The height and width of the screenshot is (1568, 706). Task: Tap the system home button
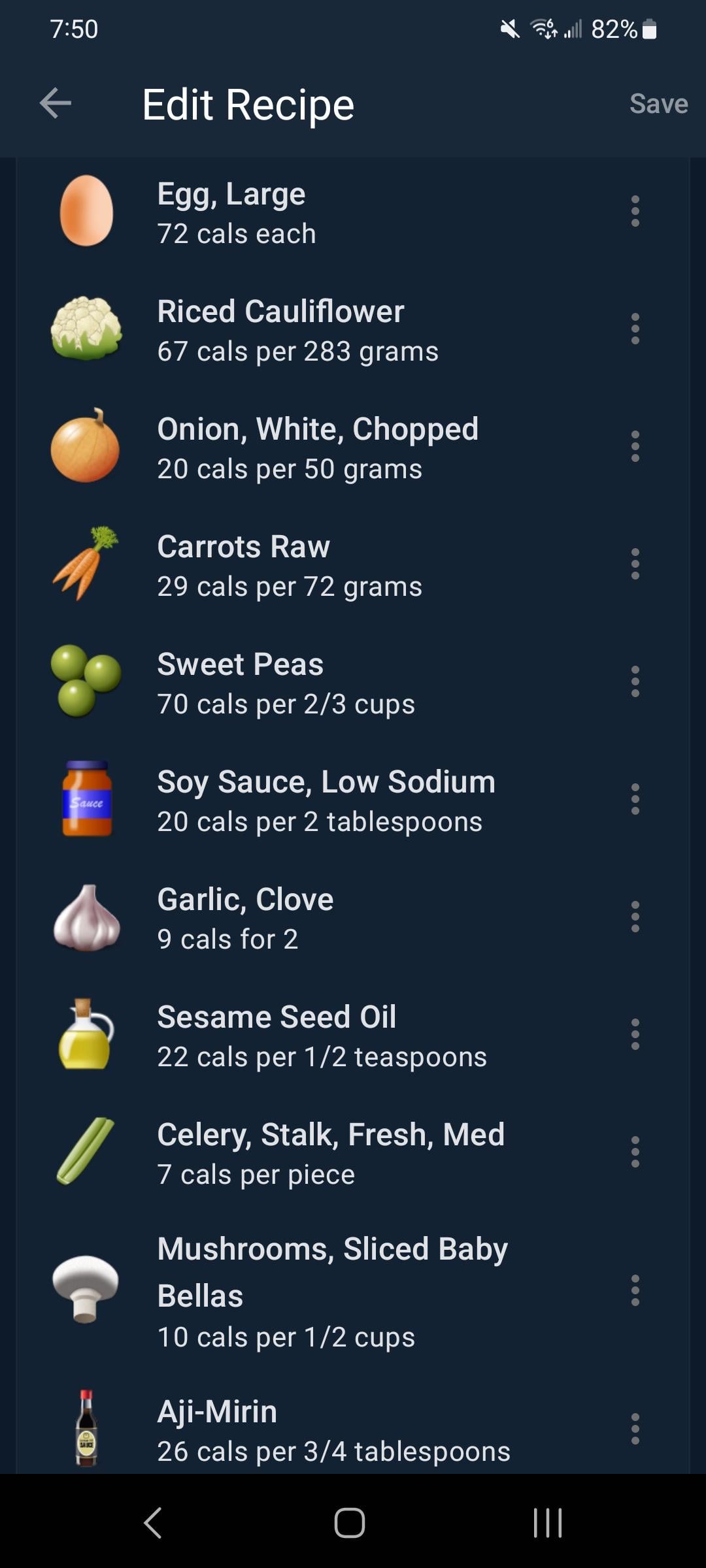tap(350, 1523)
